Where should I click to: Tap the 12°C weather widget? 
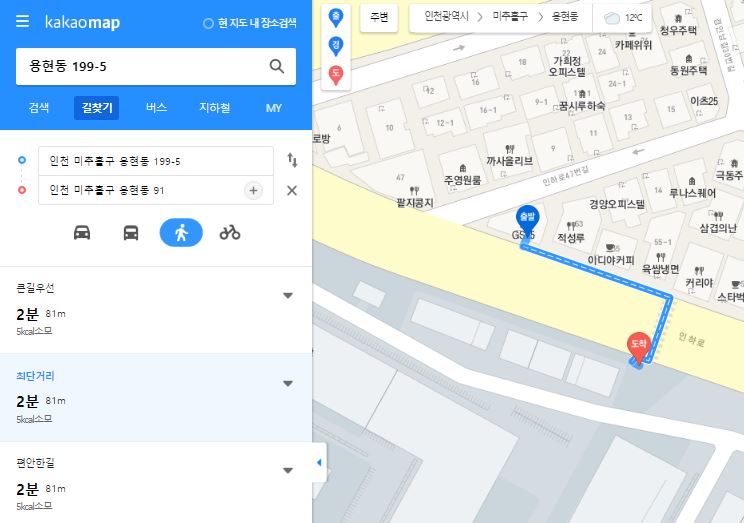(623, 18)
